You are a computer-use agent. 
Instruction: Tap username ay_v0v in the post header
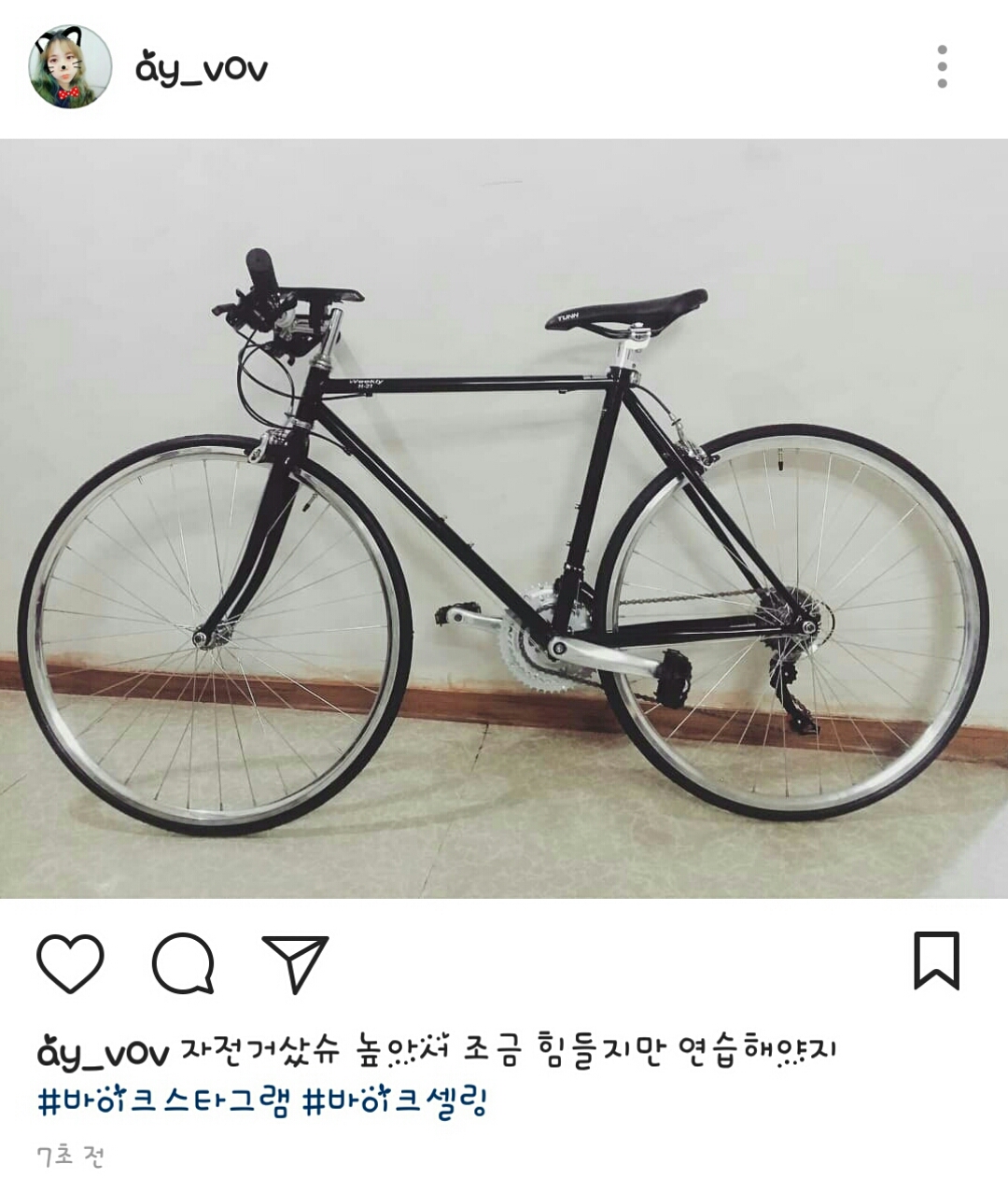pos(202,68)
